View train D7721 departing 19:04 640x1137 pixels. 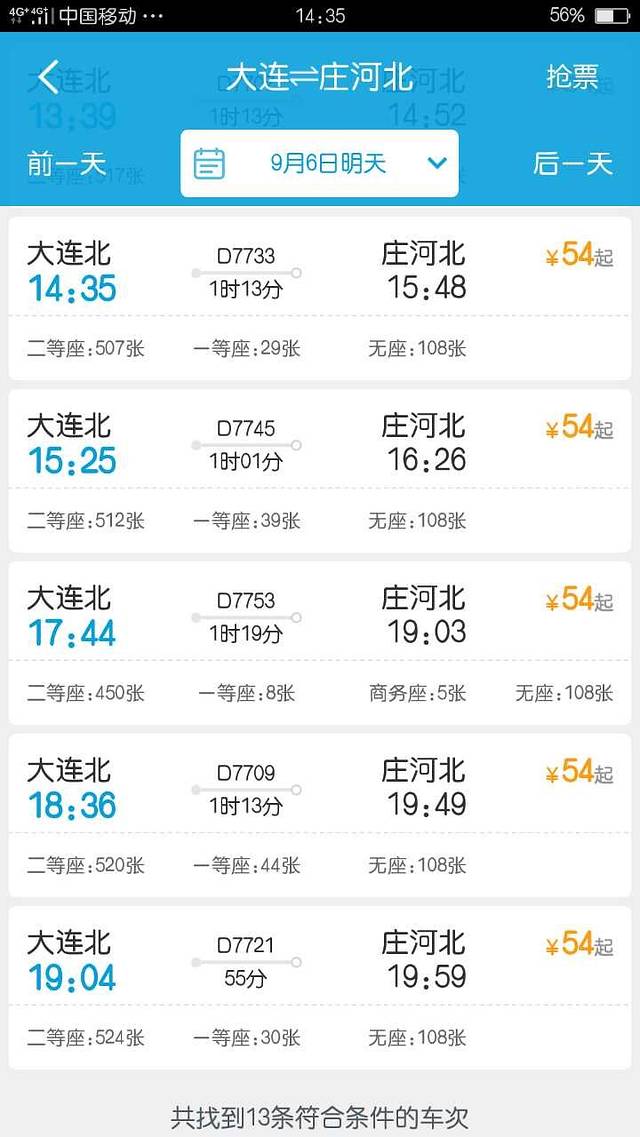pyautogui.click(x=319, y=987)
